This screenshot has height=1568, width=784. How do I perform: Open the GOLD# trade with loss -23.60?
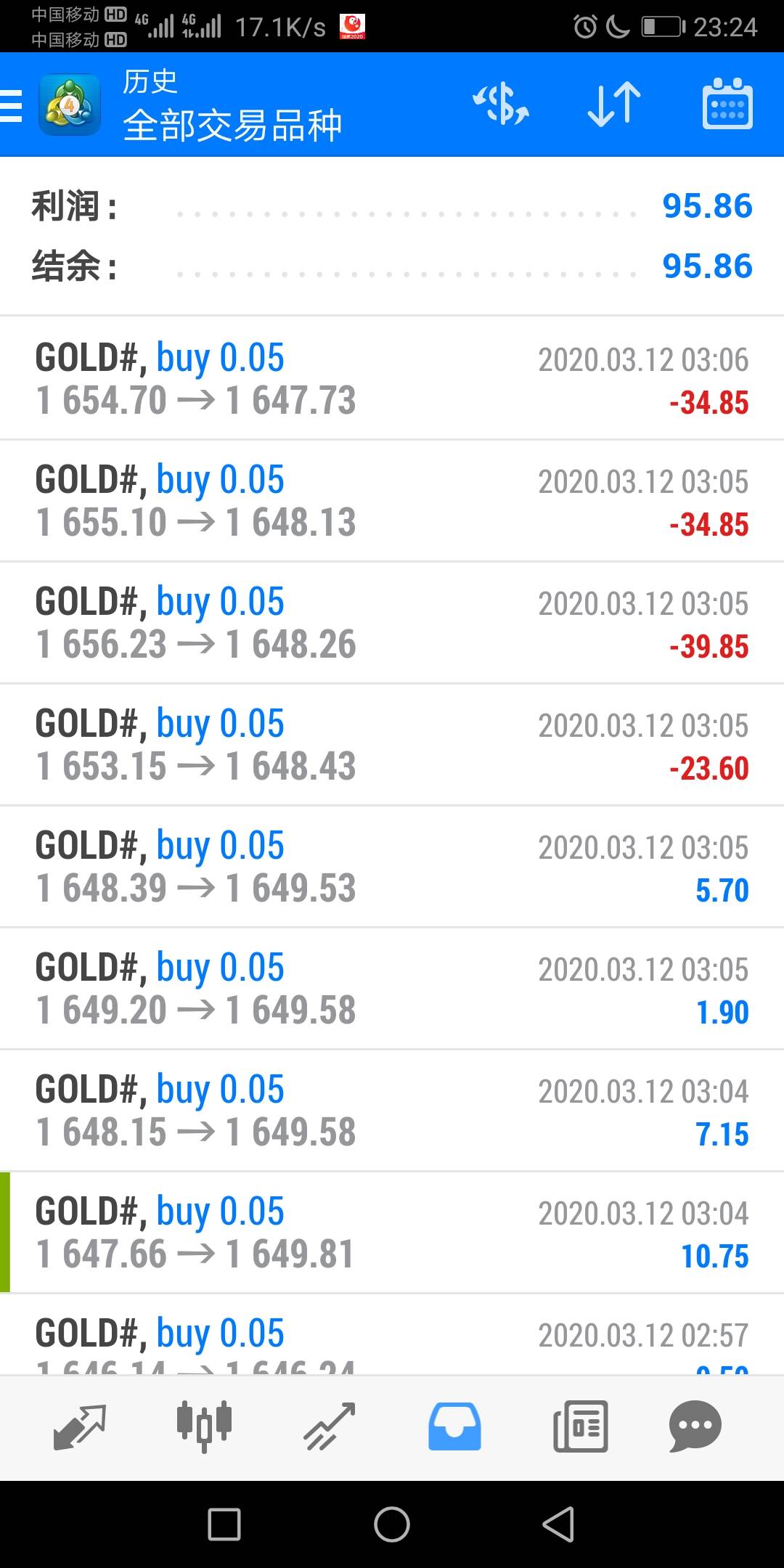(x=392, y=744)
